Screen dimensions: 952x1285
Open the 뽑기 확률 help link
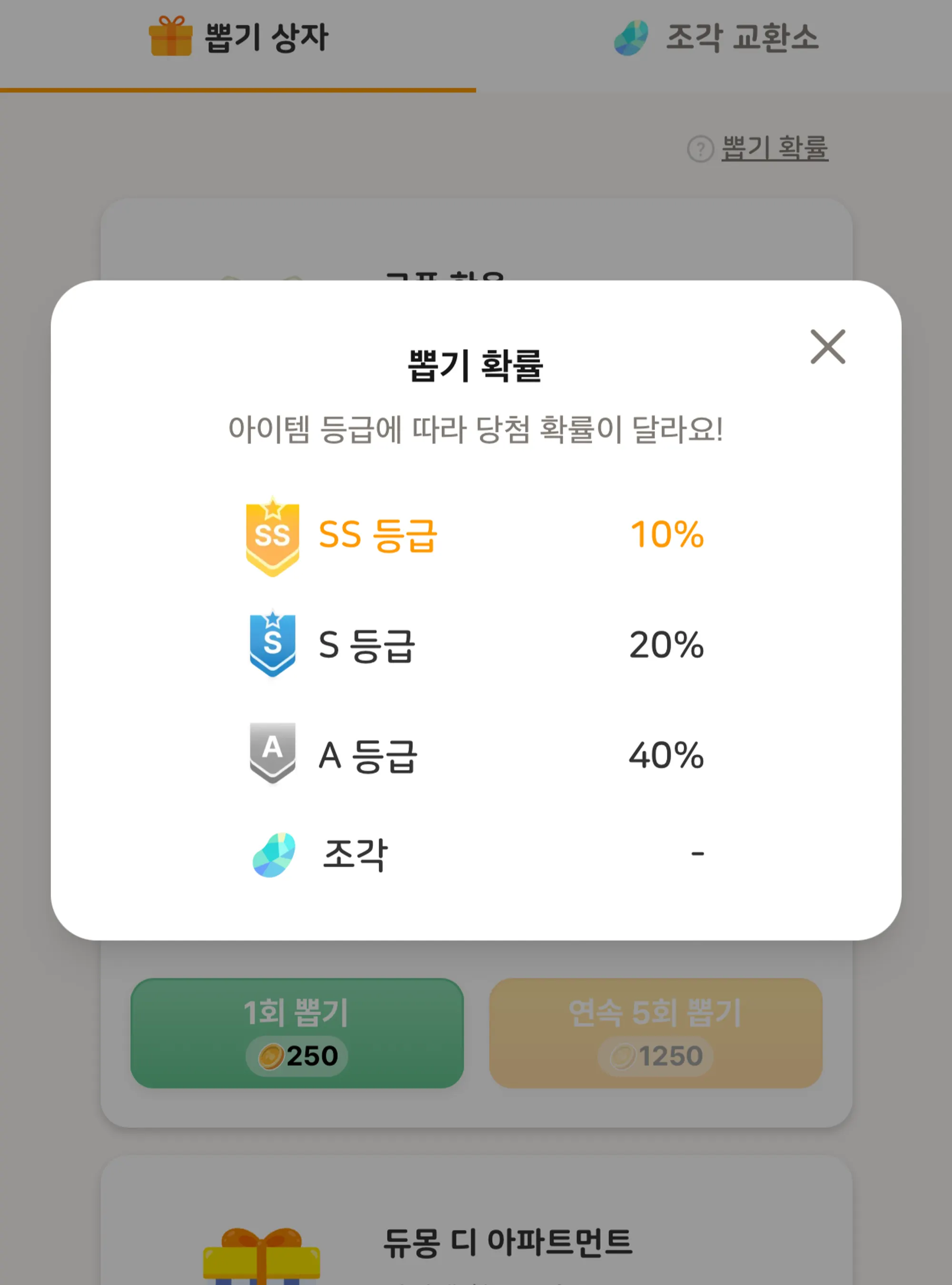773,148
